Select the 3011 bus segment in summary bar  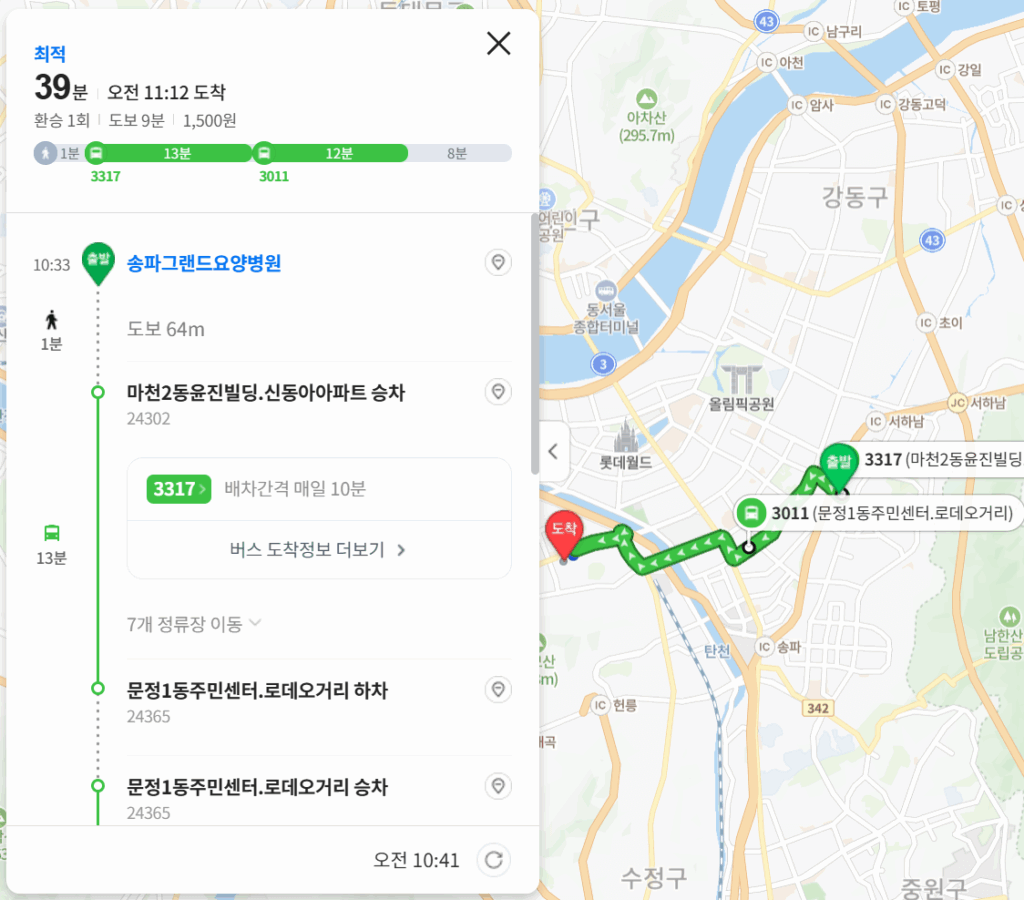pos(332,153)
